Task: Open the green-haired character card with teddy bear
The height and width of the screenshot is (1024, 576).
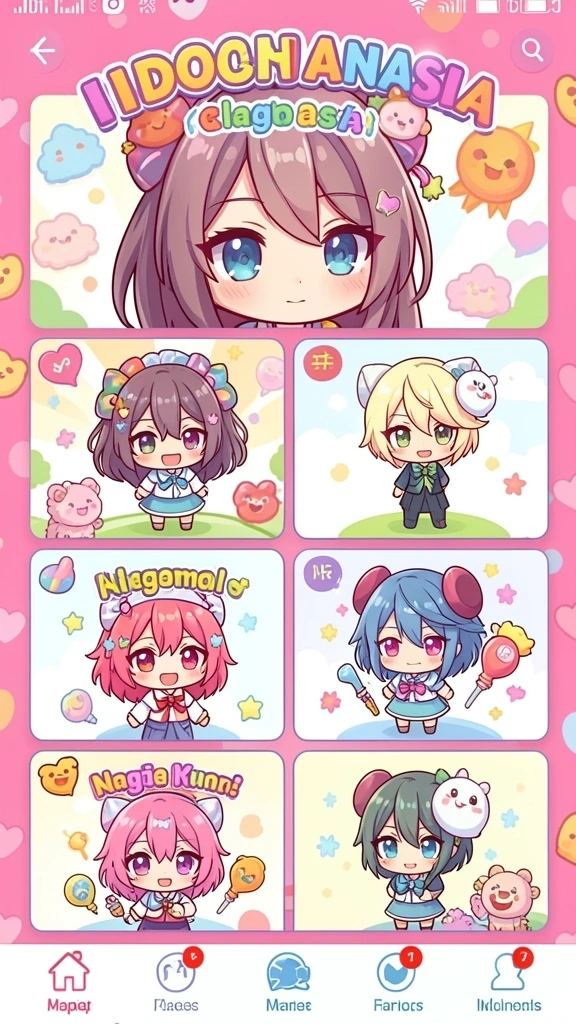Action: coord(421,841)
